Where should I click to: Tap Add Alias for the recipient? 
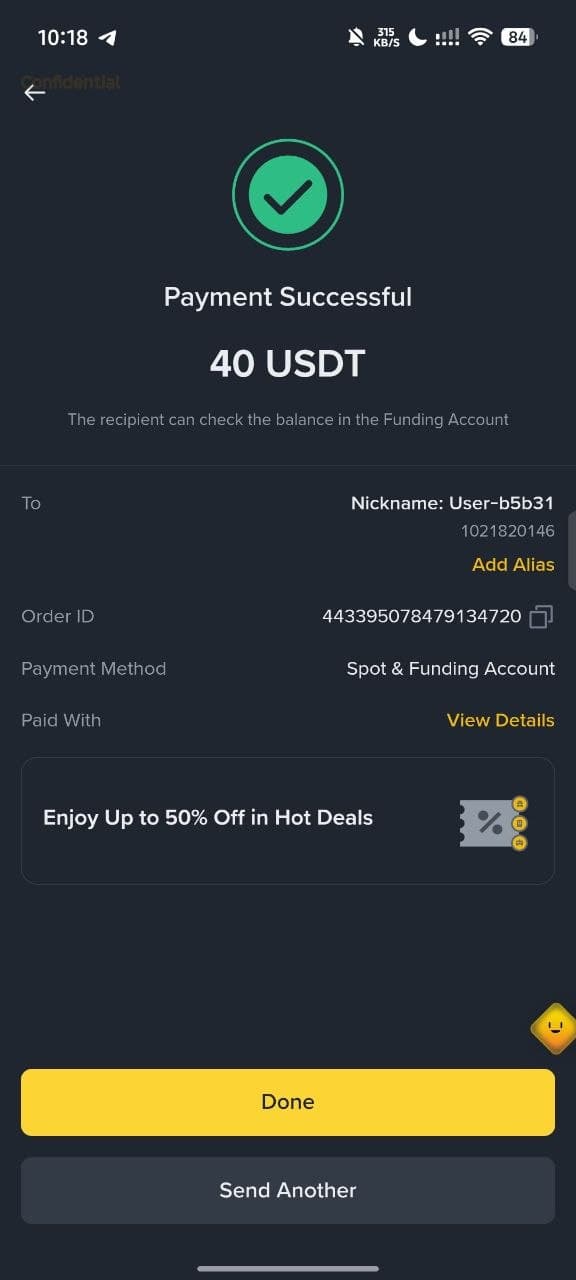pyautogui.click(x=513, y=564)
